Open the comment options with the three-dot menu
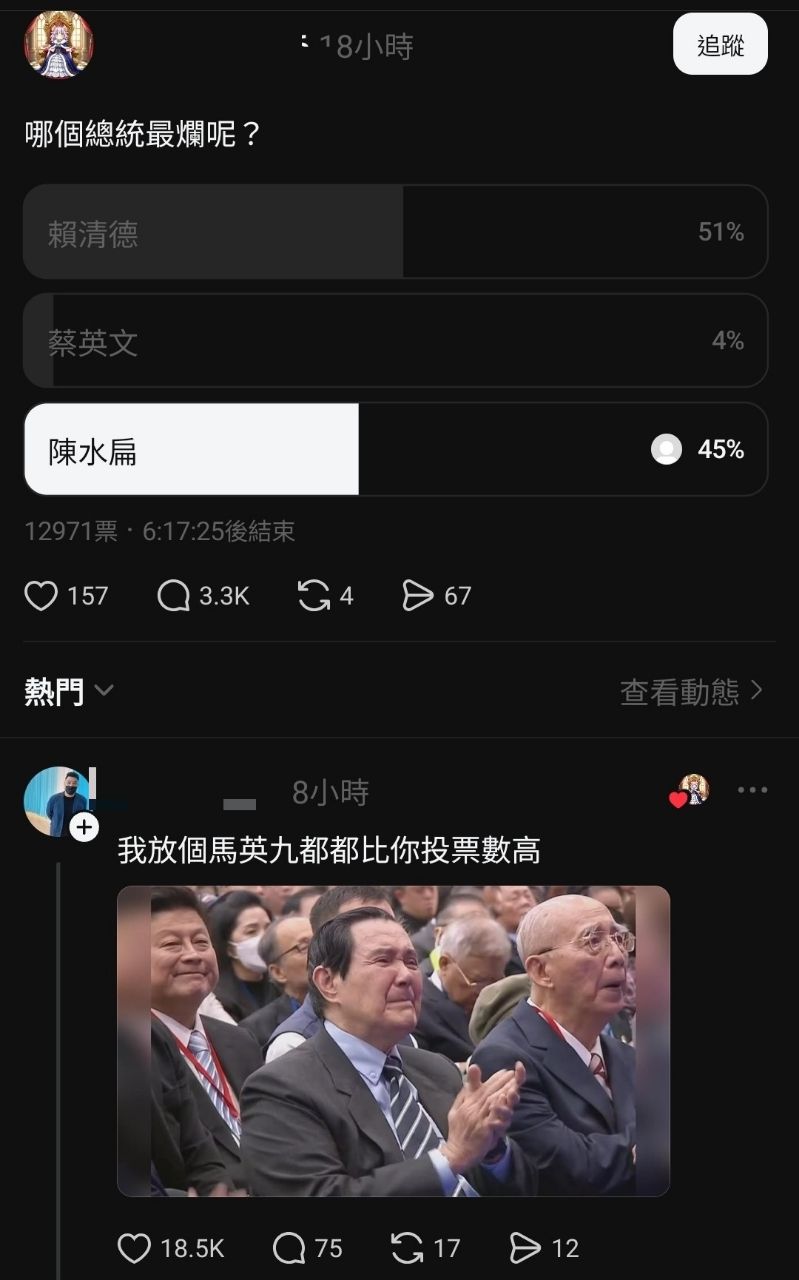Viewport: 799px width, 1280px height. [x=752, y=789]
